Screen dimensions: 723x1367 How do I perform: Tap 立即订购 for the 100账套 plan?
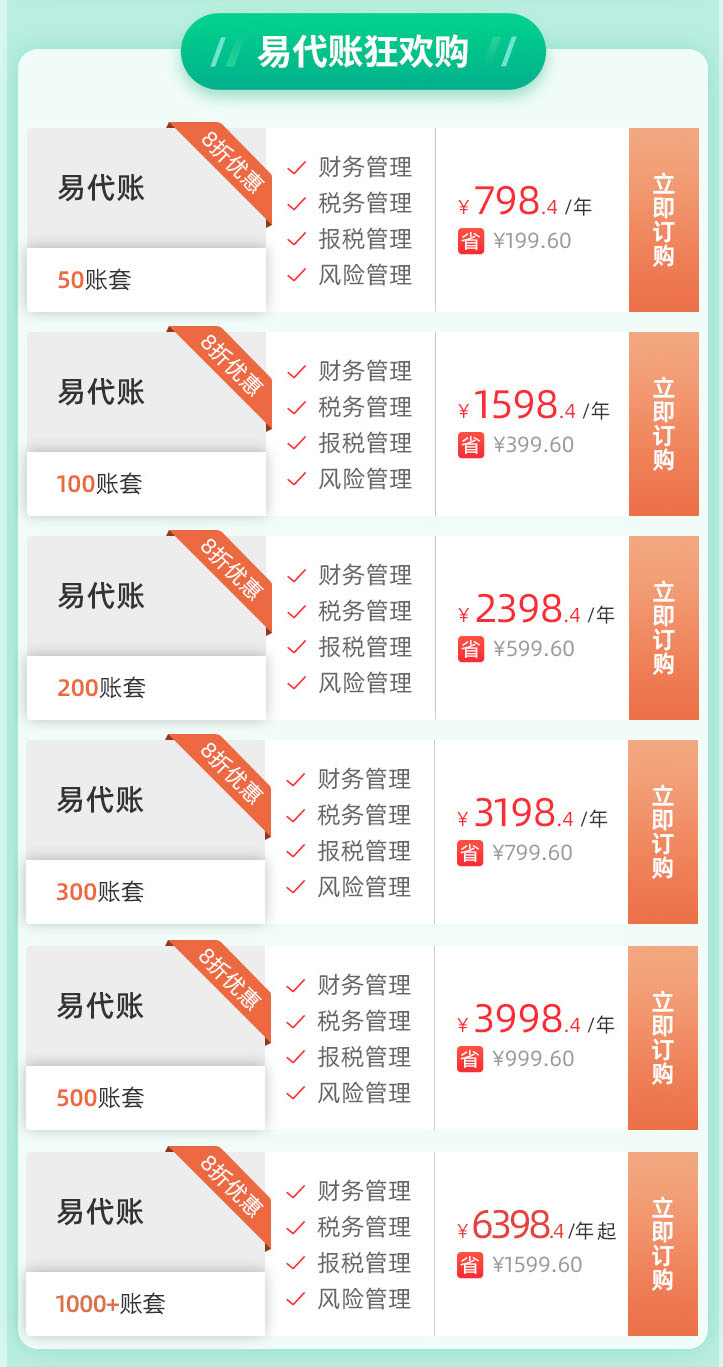(663, 424)
